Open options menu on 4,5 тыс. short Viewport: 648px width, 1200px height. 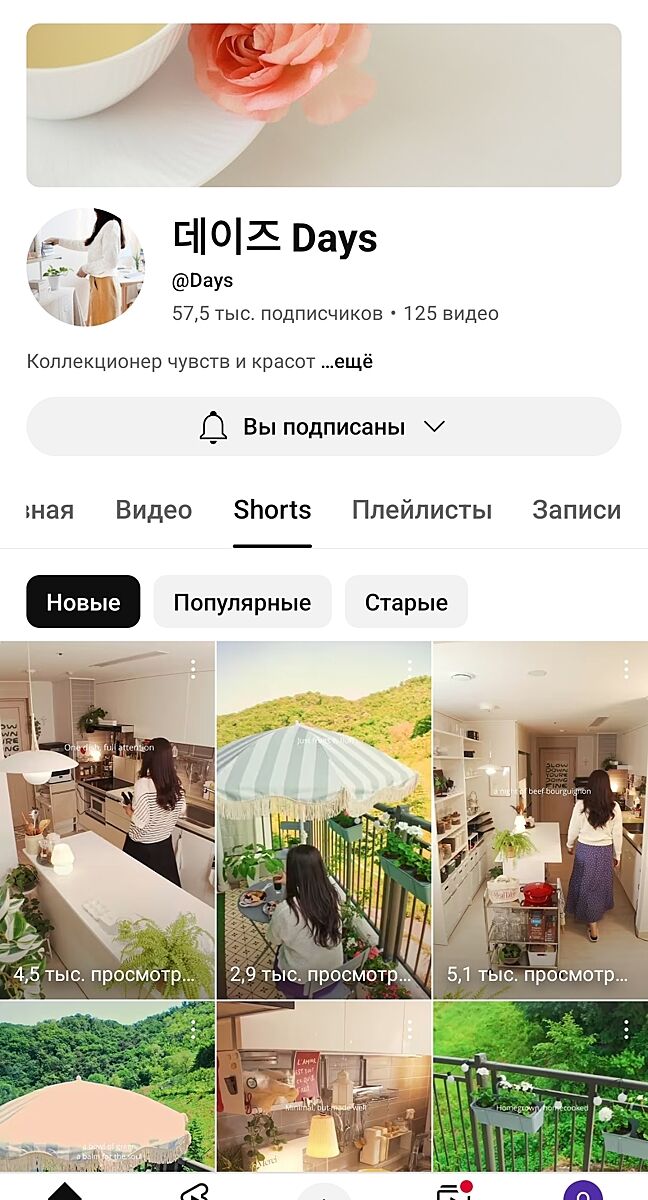pyautogui.click(x=193, y=668)
